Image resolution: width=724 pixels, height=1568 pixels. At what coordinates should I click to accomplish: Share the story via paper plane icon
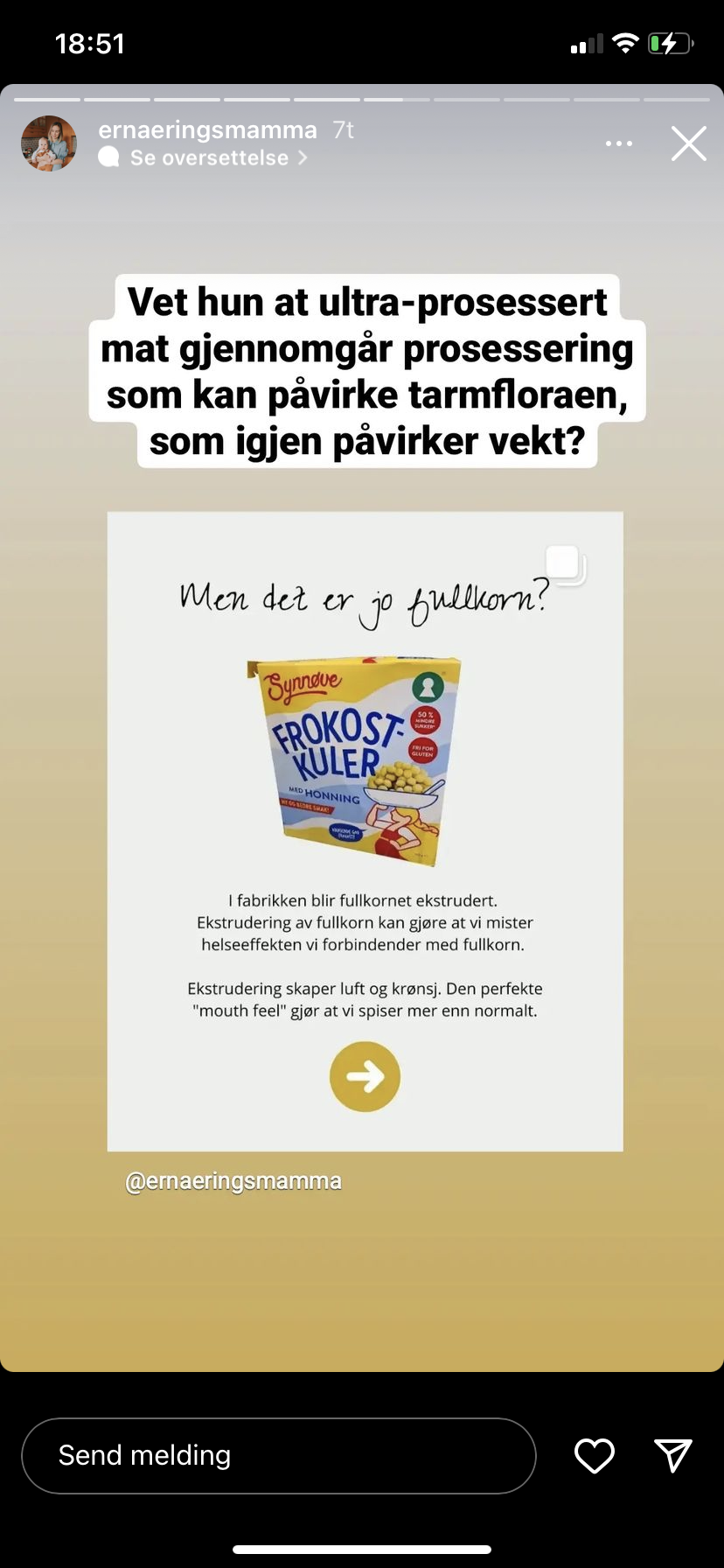673,1455
